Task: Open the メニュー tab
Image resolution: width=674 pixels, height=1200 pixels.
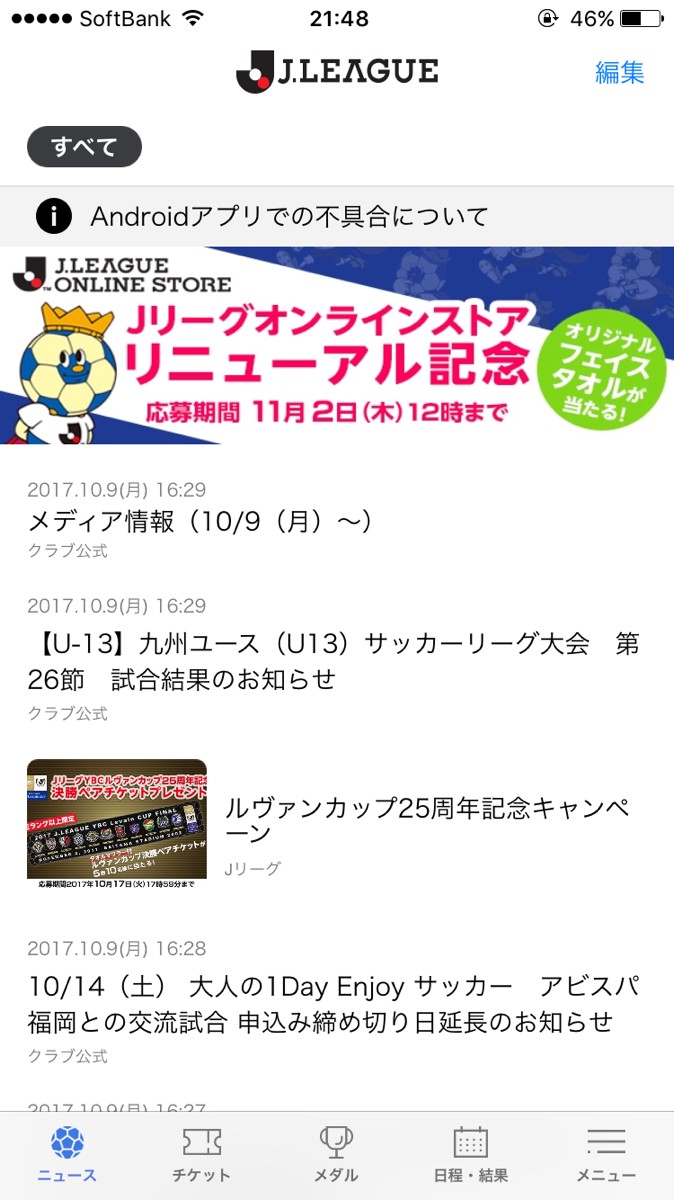Action: pyautogui.click(x=606, y=1154)
